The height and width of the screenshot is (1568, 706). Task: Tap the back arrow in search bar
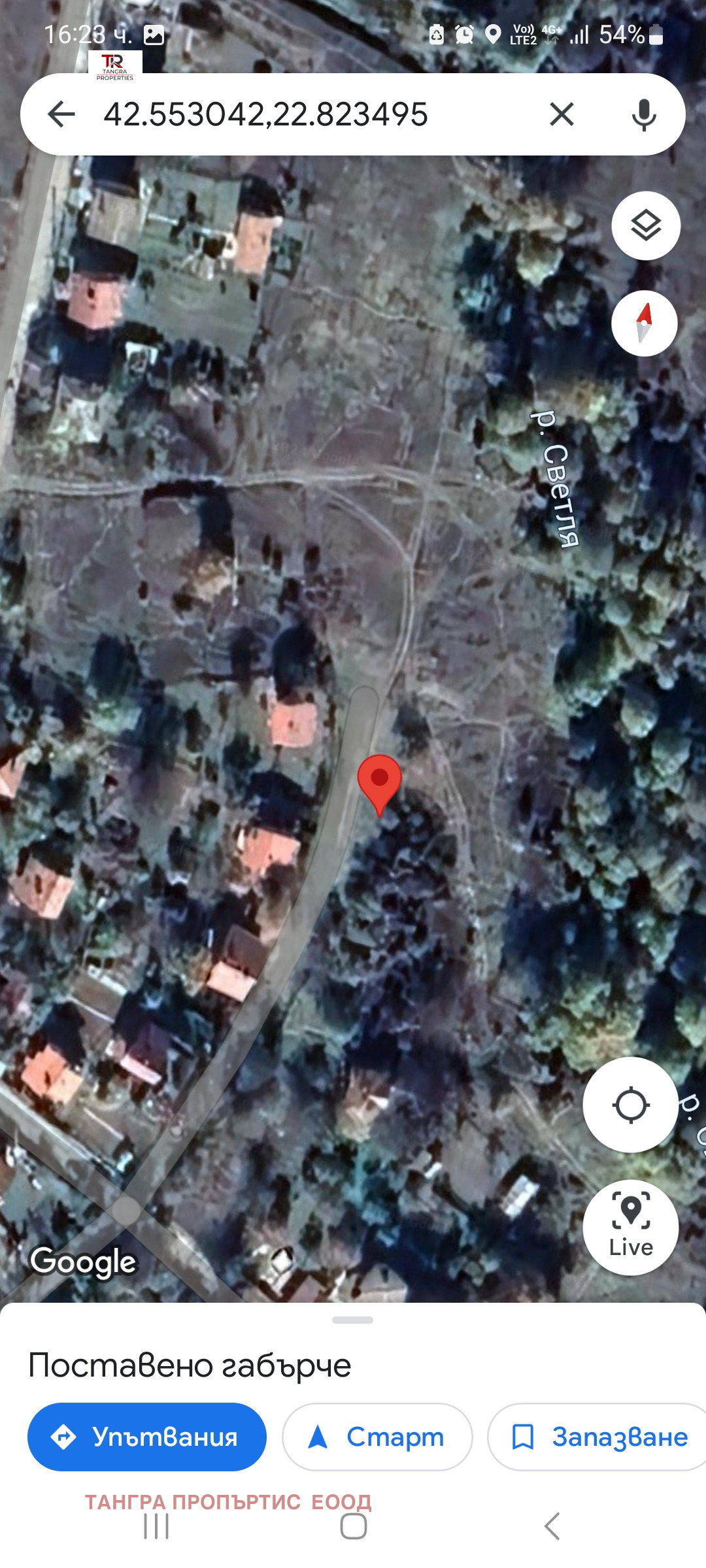click(x=61, y=114)
